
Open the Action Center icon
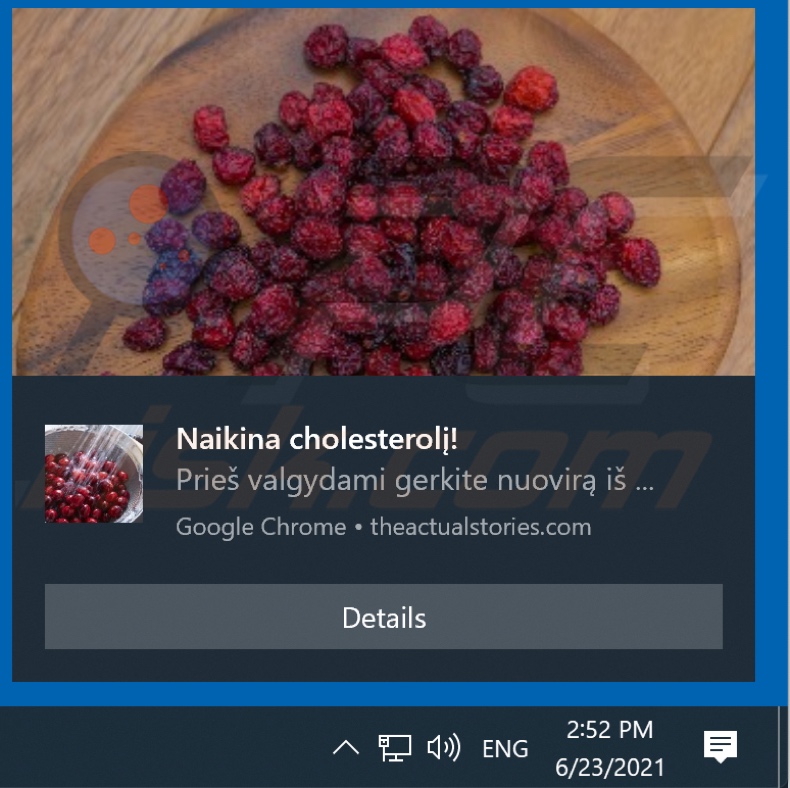(x=720, y=746)
